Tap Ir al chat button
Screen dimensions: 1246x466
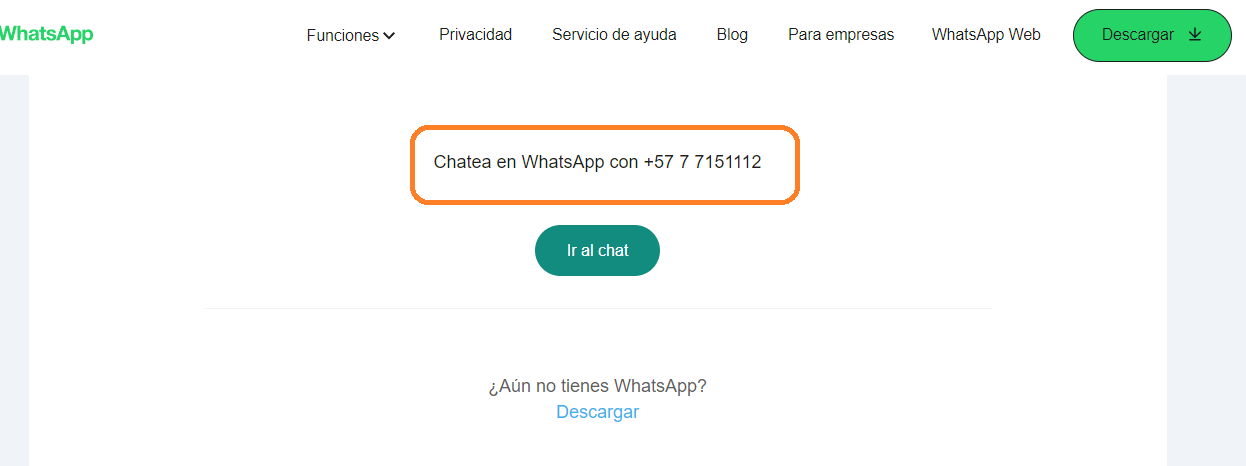pyautogui.click(x=597, y=250)
